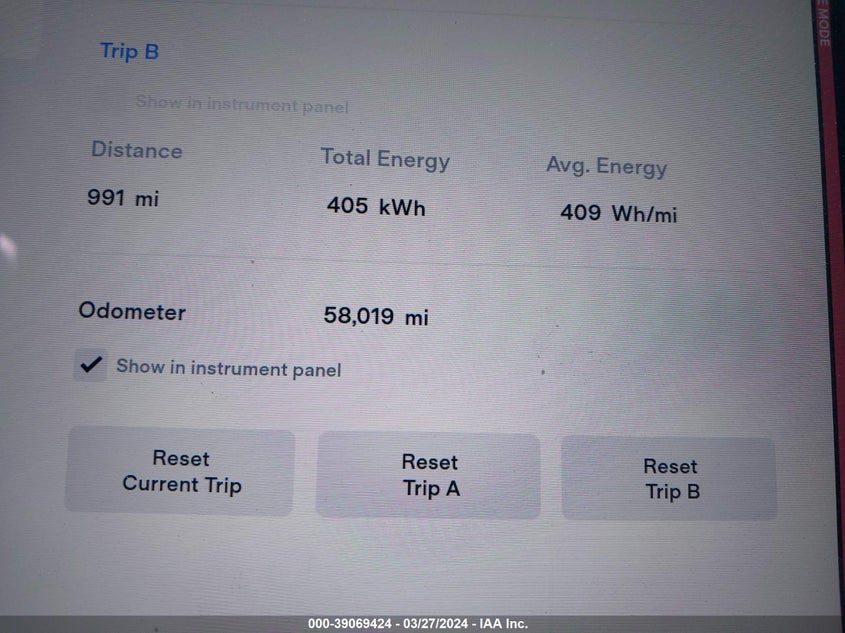Reset Trip A statistics
The width and height of the screenshot is (845, 633).
429,475
